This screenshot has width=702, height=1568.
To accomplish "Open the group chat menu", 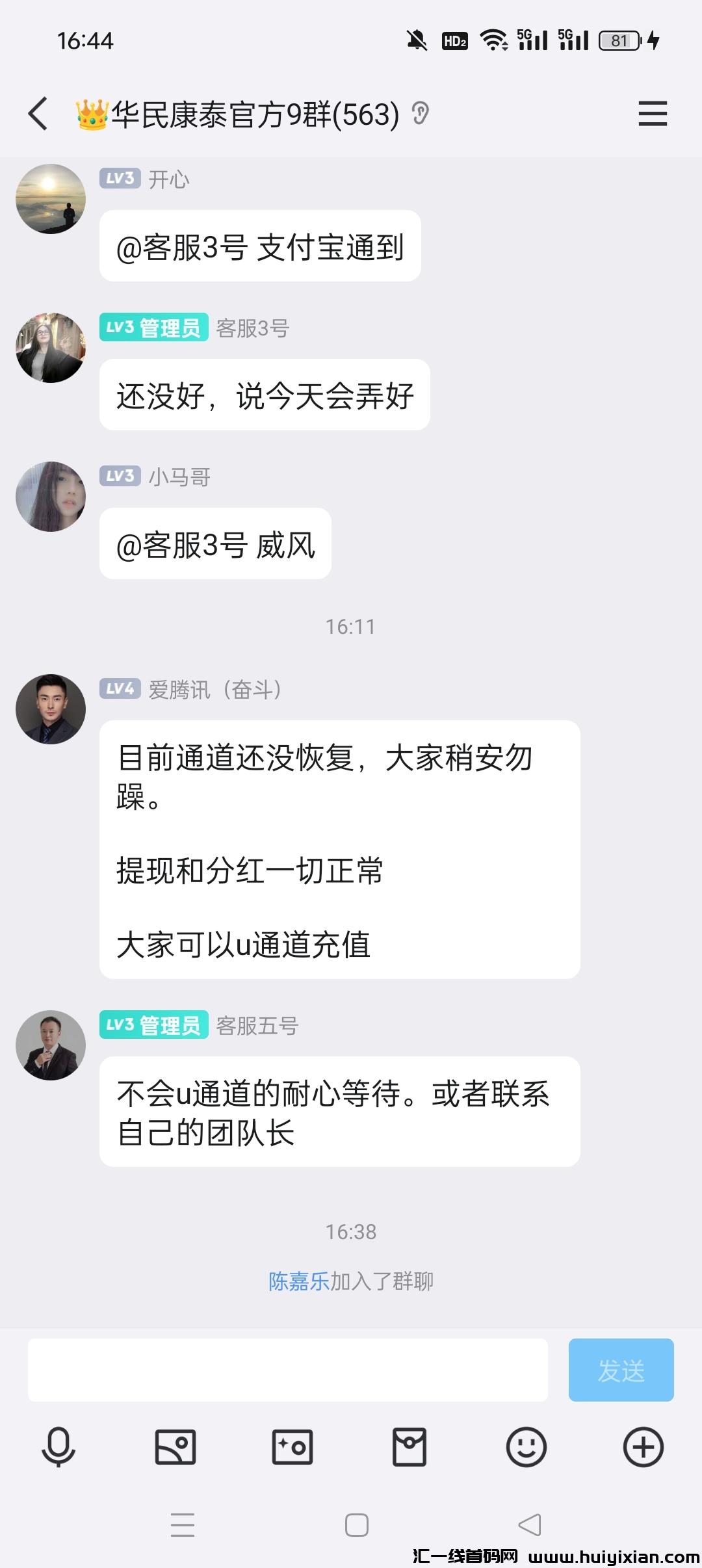I will (x=653, y=114).
